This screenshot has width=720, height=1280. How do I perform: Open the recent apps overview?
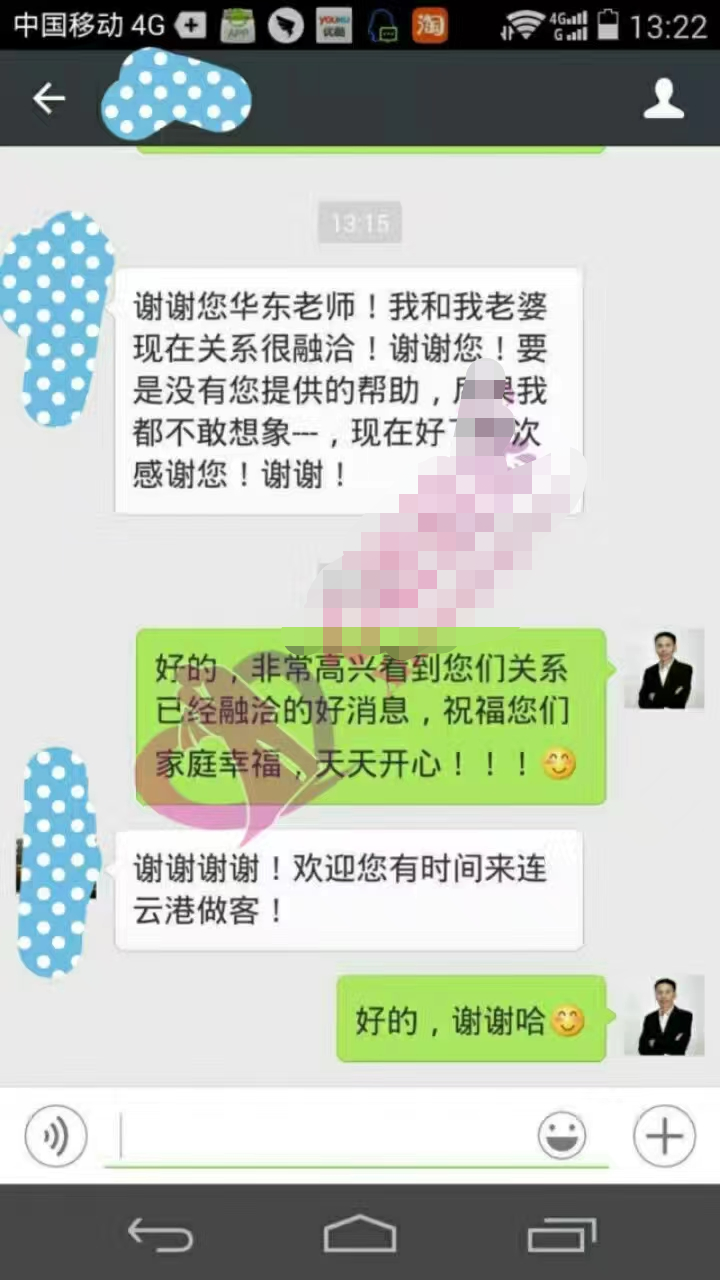click(x=562, y=1235)
